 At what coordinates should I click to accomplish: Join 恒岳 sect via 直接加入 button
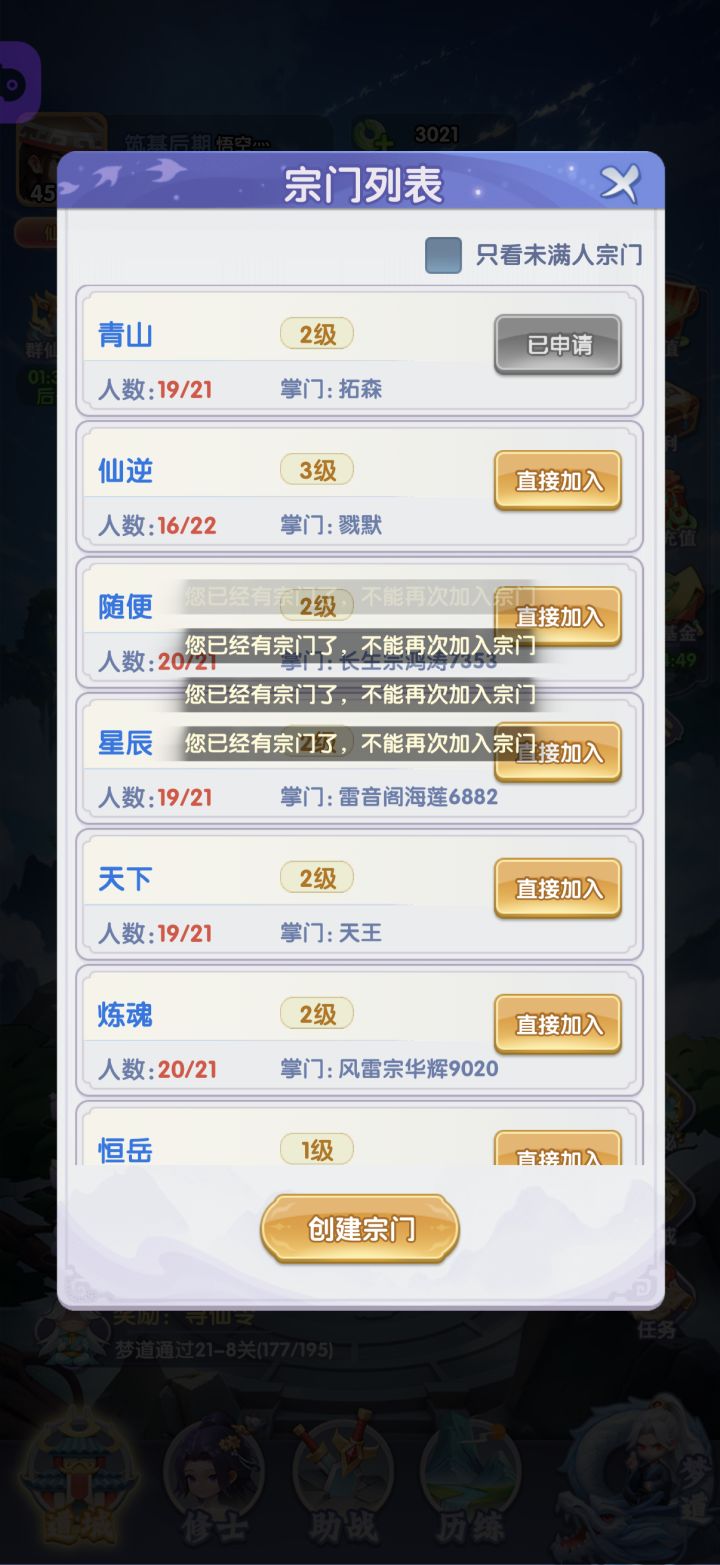point(557,1152)
